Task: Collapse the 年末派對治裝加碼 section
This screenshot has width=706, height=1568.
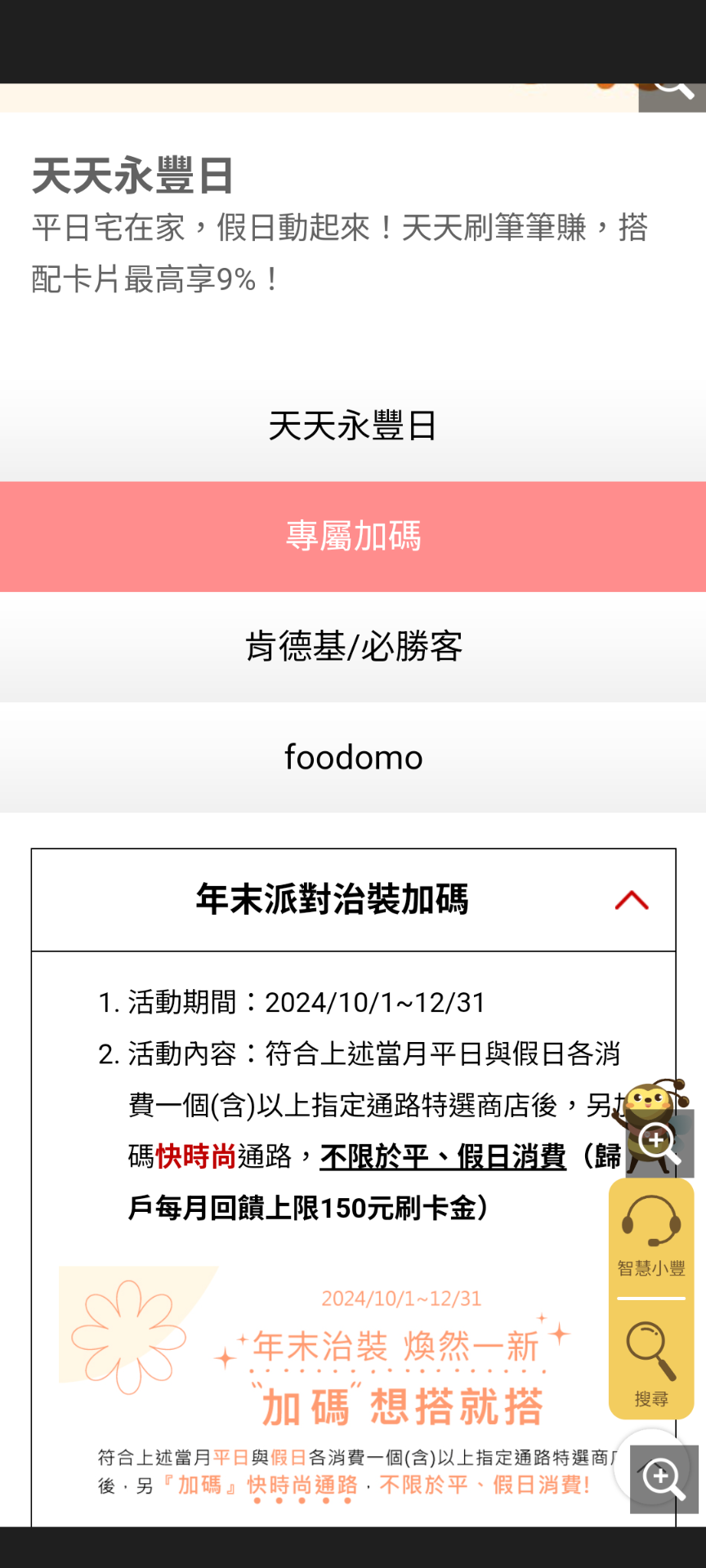Action: click(631, 900)
